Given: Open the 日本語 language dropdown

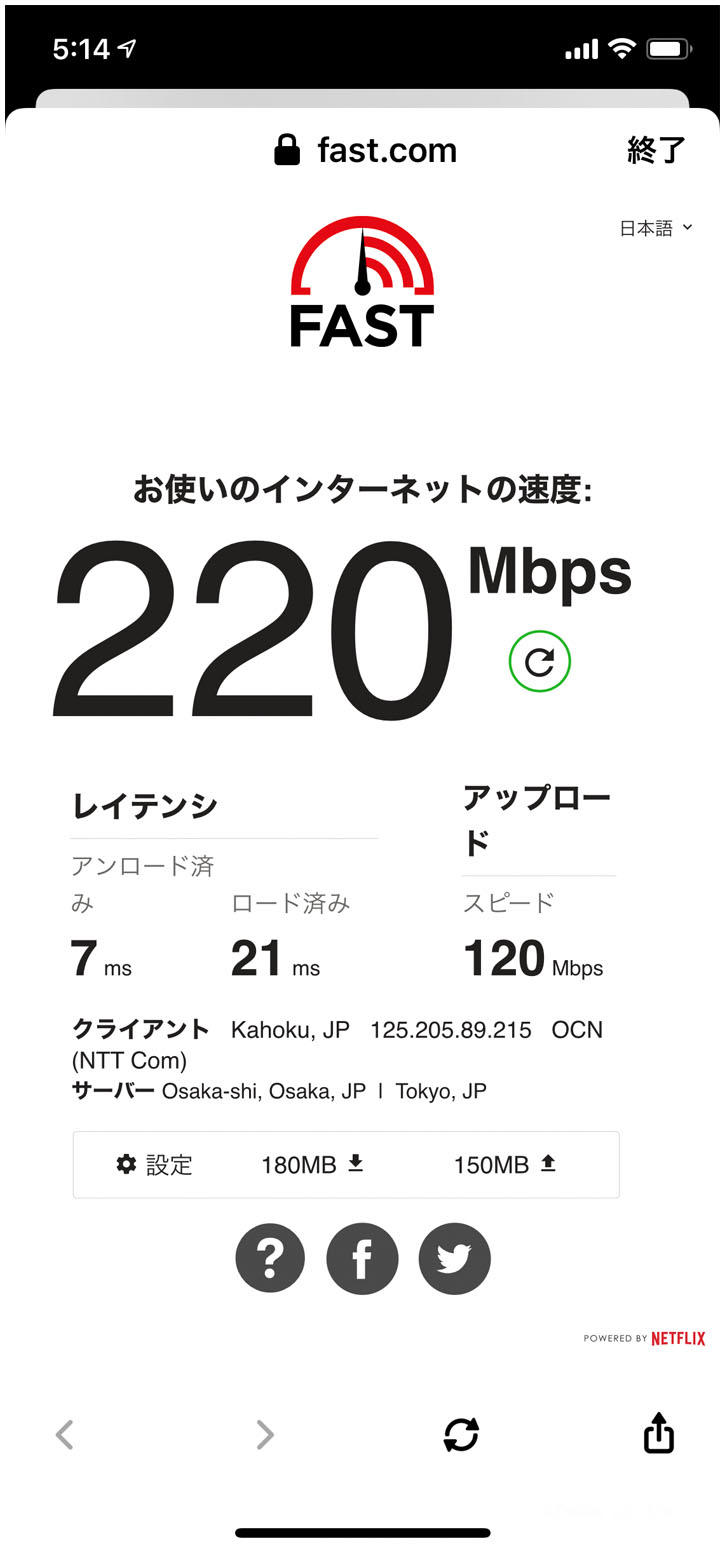Looking at the screenshot, I should click(648, 227).
